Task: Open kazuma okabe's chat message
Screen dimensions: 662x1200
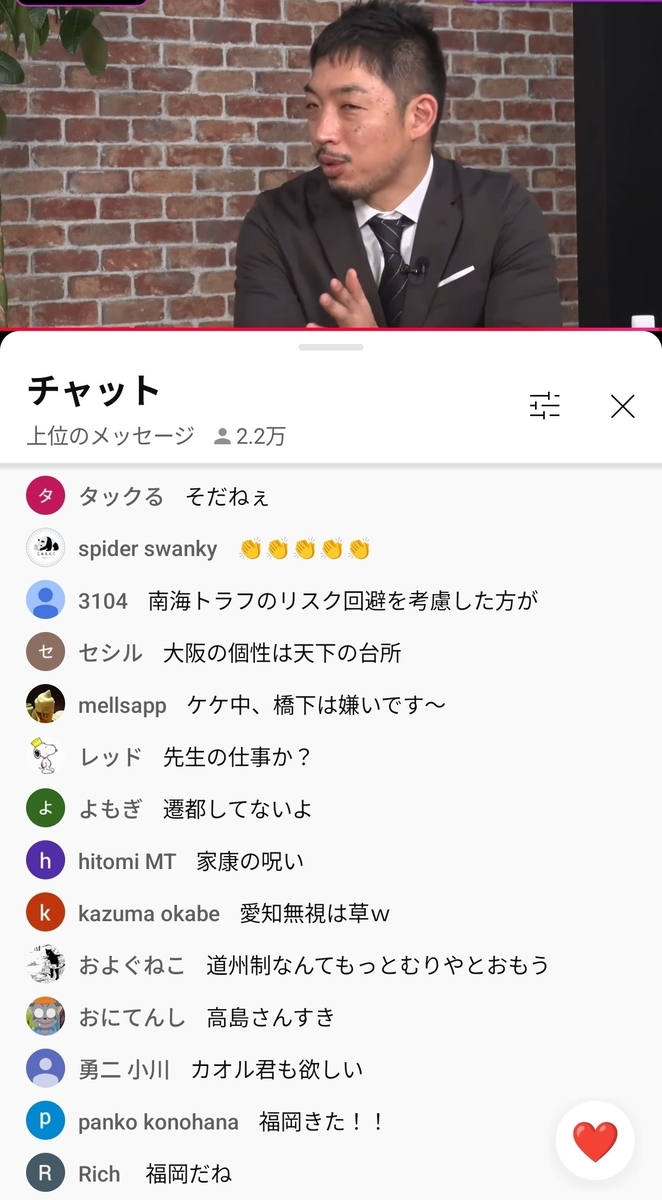Action: tap(331, 913)
